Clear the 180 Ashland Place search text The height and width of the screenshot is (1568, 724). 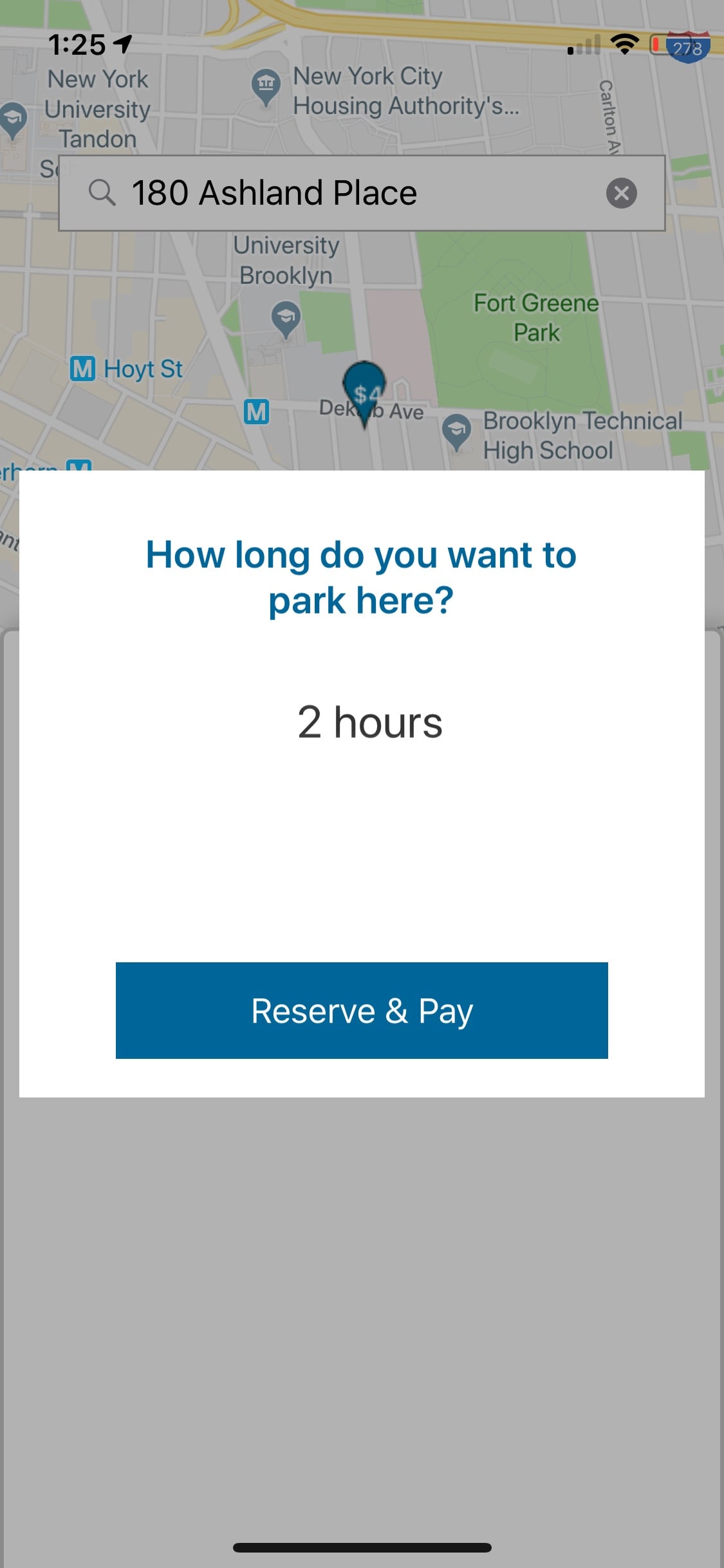coord(622,193)
